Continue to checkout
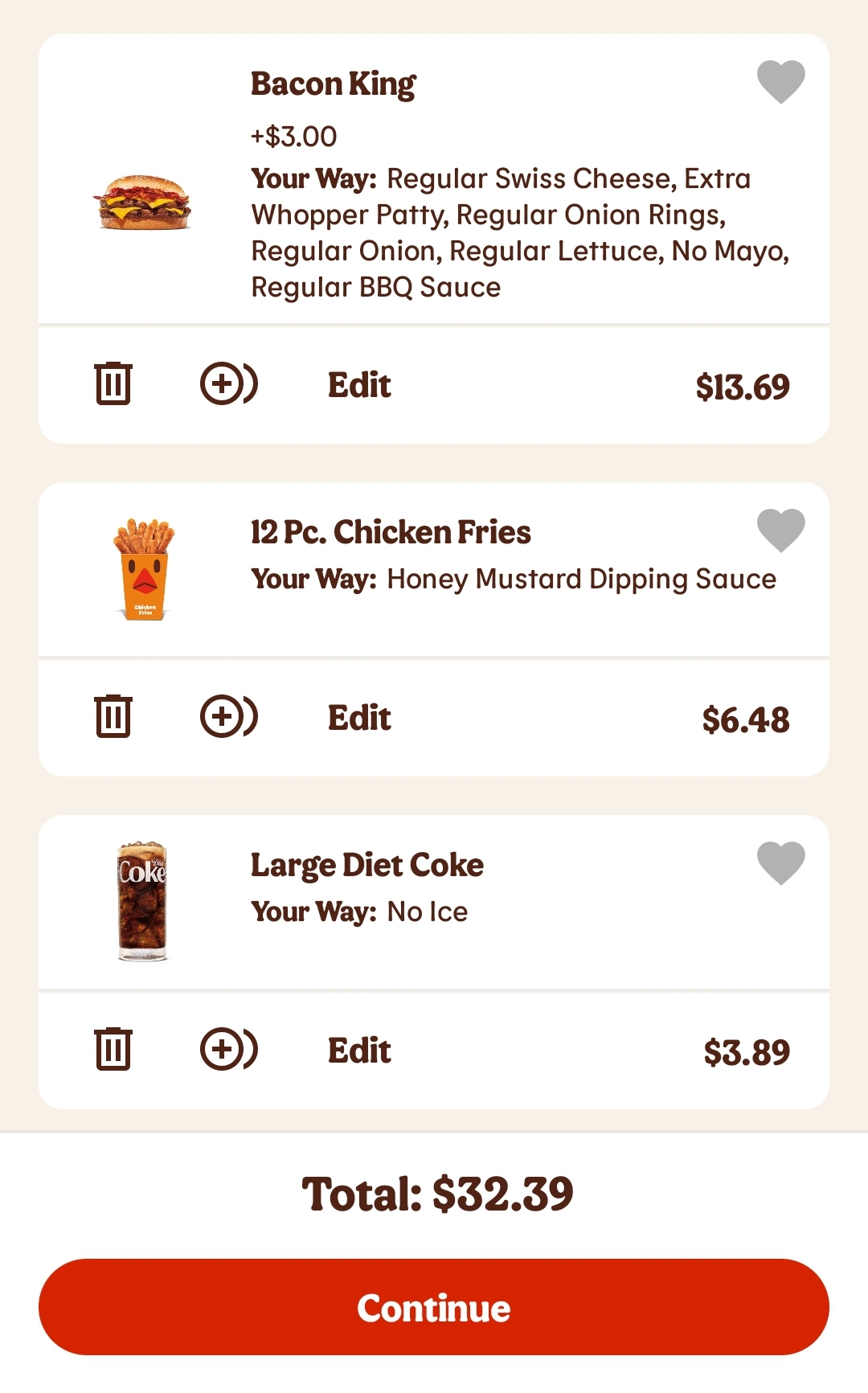868x1393 pixels. [434, 1307]
